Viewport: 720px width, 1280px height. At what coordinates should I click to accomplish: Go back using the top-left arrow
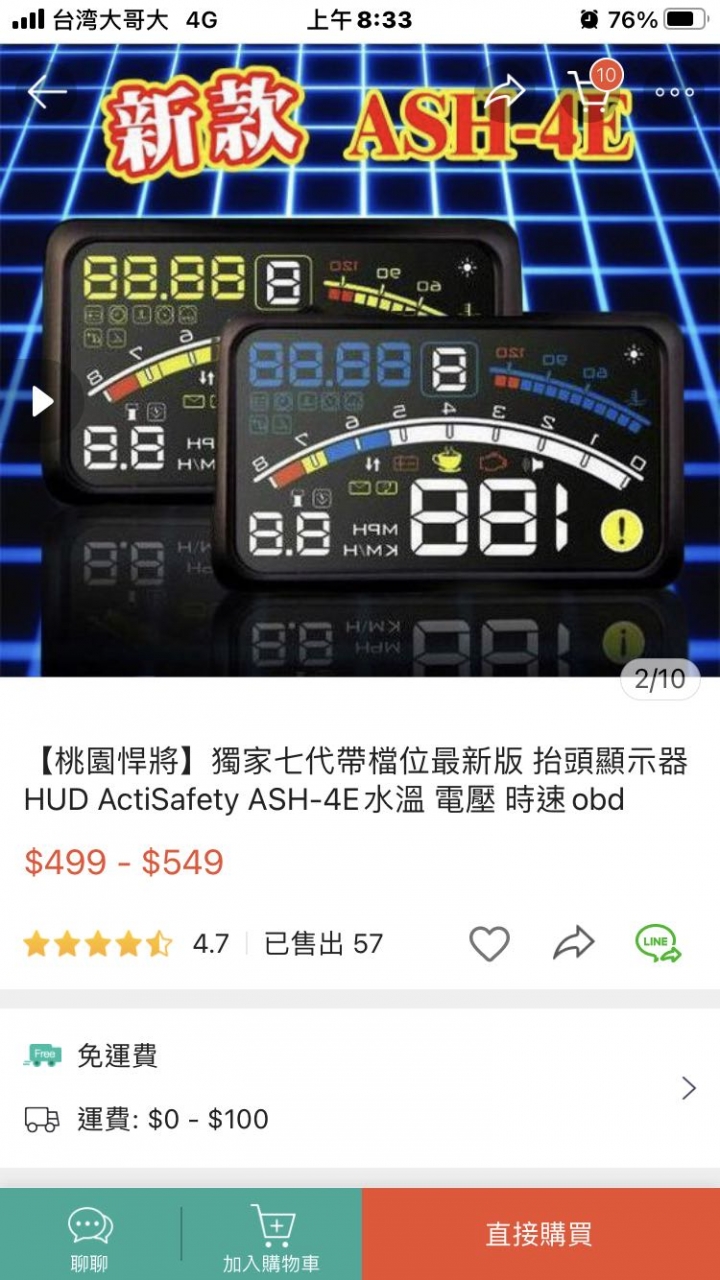tap(46, 92)
